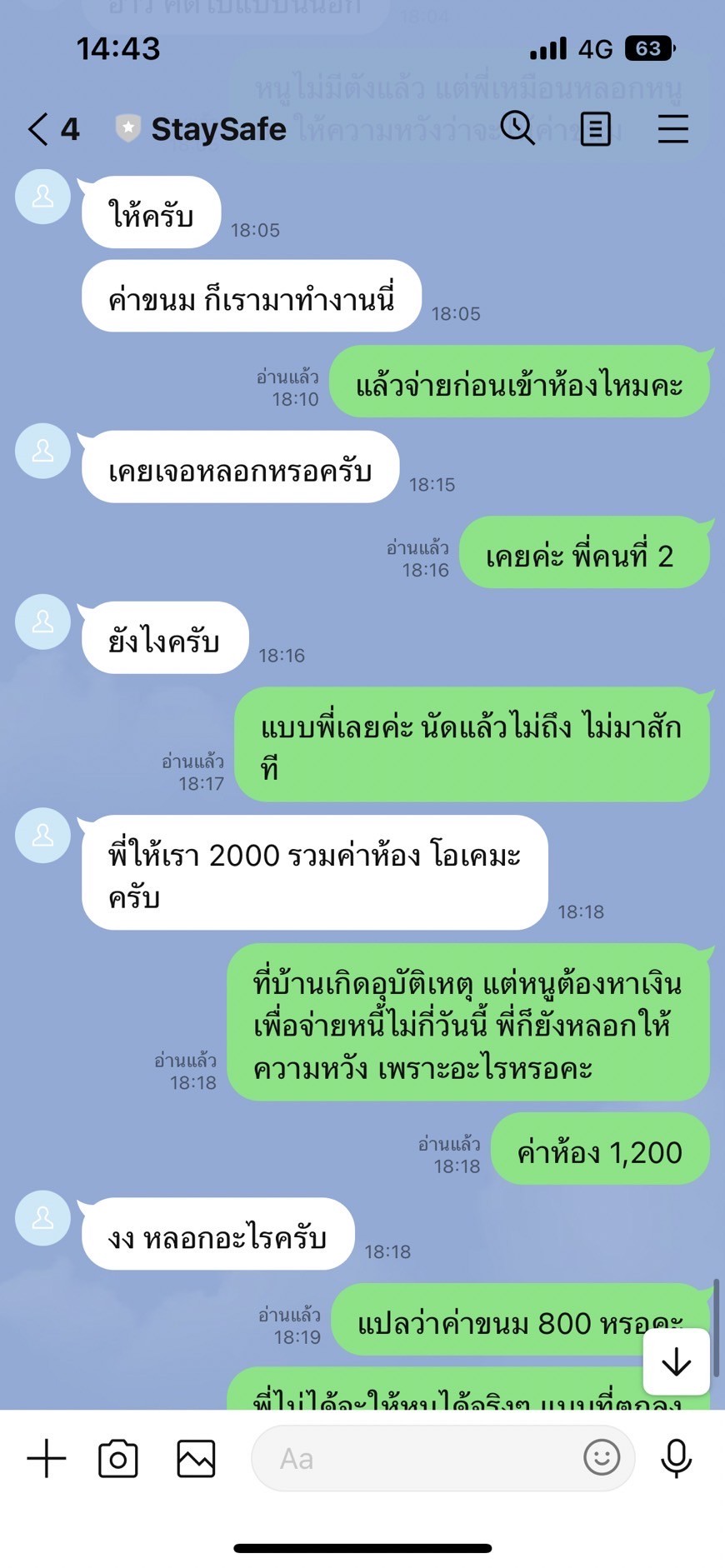
Task: Open the camera to take a photo
Action: [x=118, y=1458]
